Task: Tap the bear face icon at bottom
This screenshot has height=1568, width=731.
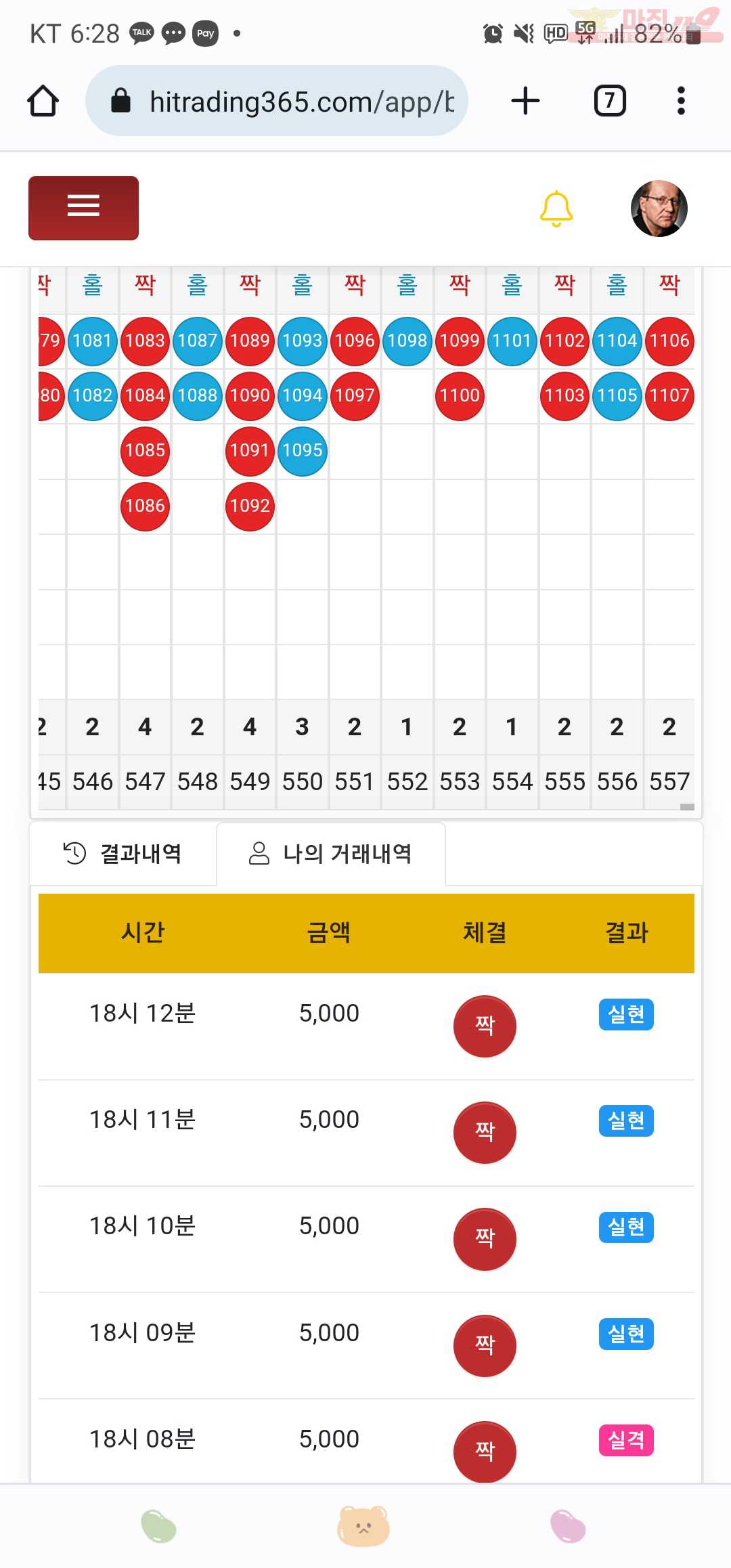Action: 363,1526
